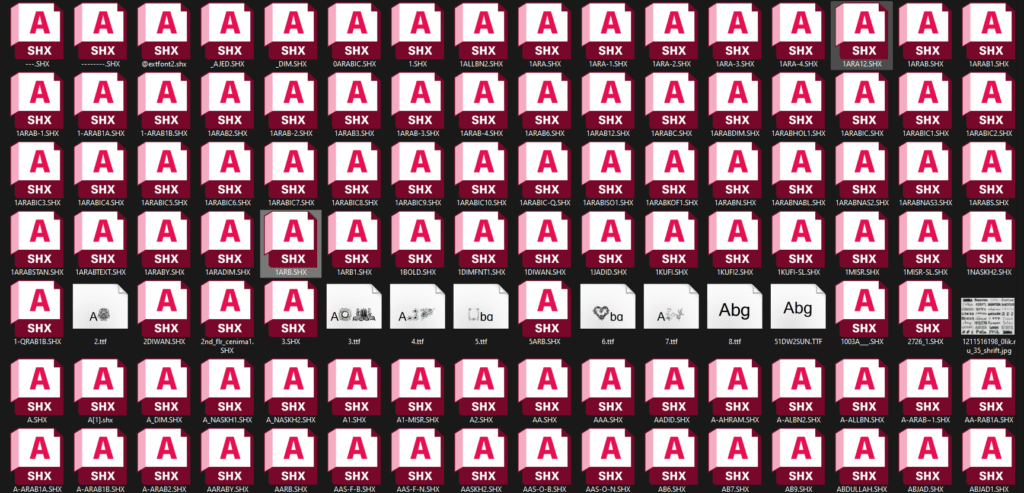1024x493 pixels.
Task: Open the 2.ttf font file
Action: click(100, 308)
